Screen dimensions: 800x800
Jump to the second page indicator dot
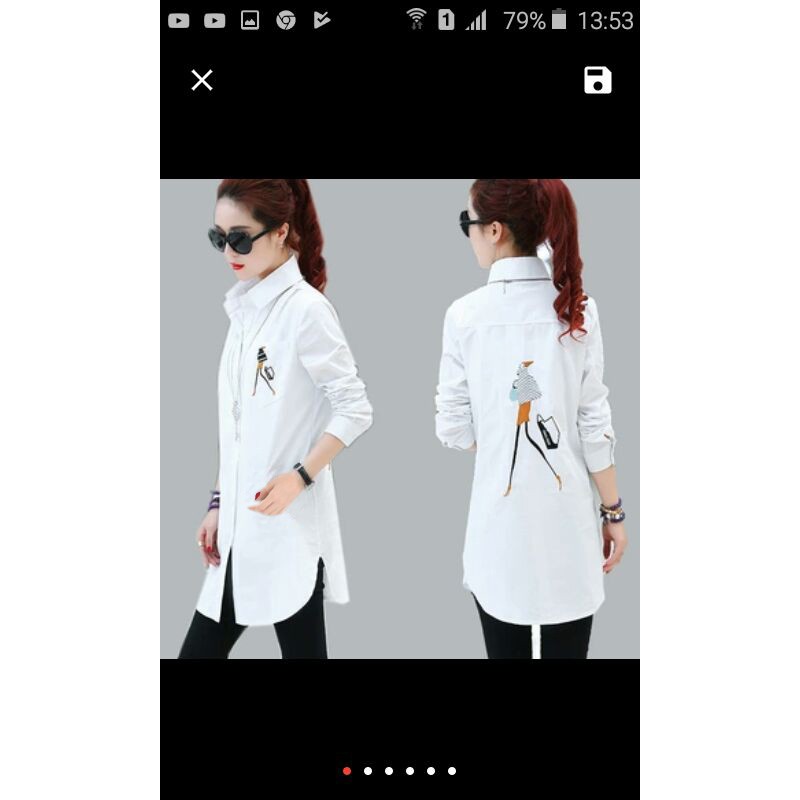[368, 771]
